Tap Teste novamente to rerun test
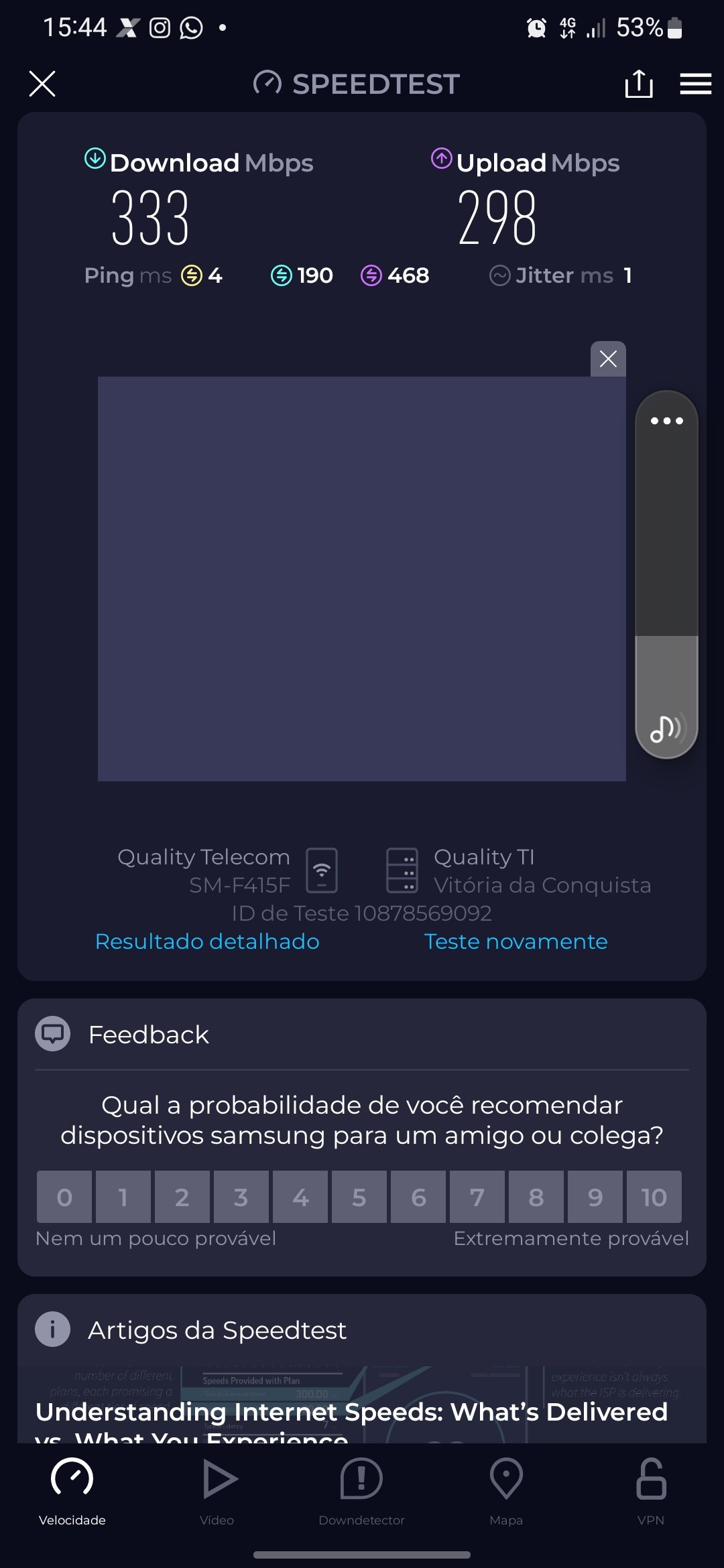This screenshot has width=724, height=1568. pos(516,941)
